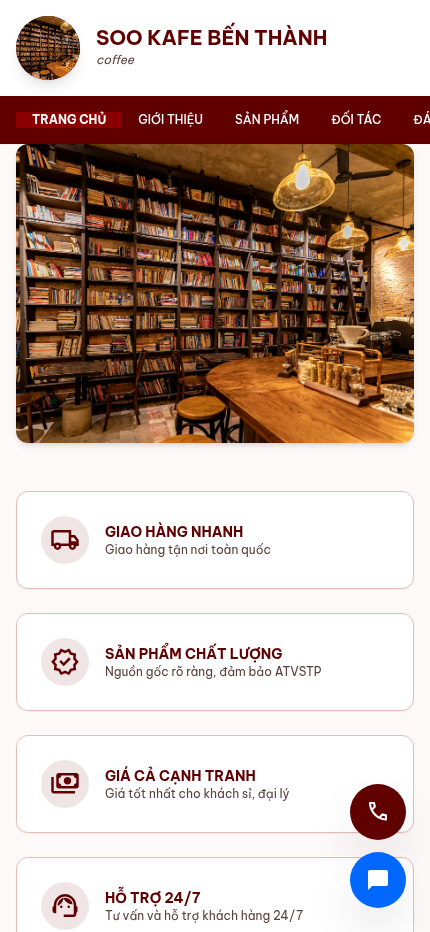Switch to the Đối tác tab
The image size is (430, 932).
click(356, 119)
